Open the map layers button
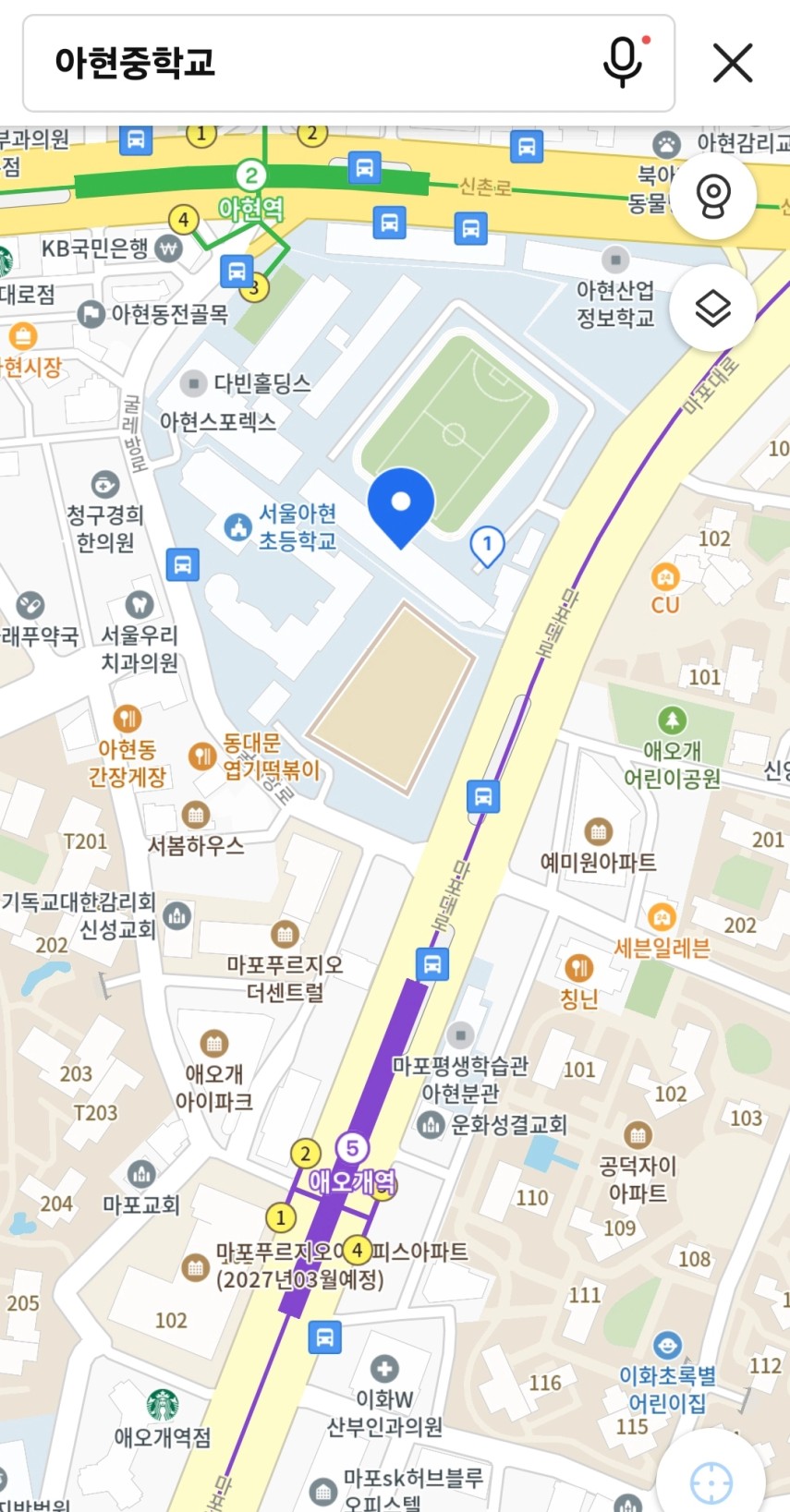Image resolution: width=790 pixels, height=1512 pixels. click(712, 308)
